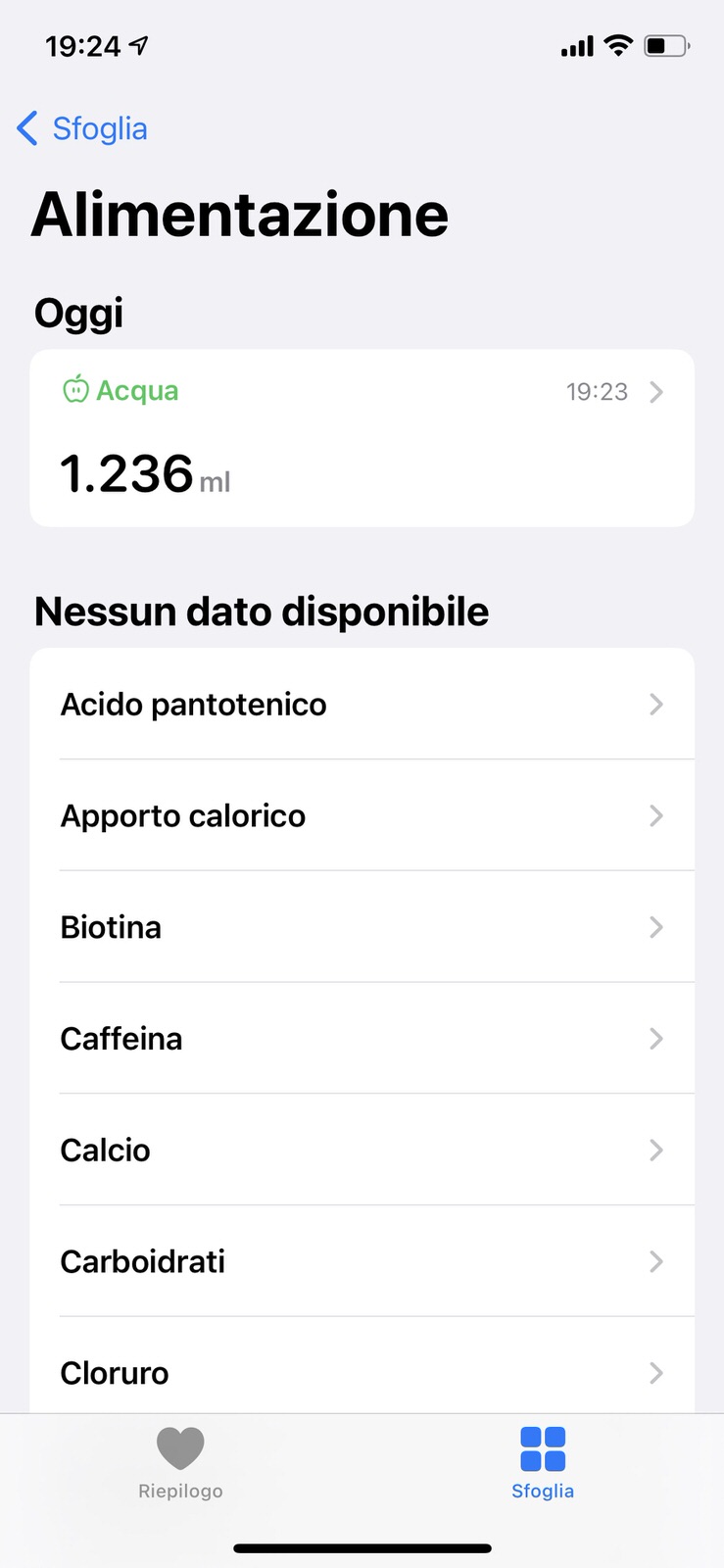
Task: Open the Acqua card for today
Action: [x=362, y=438]
